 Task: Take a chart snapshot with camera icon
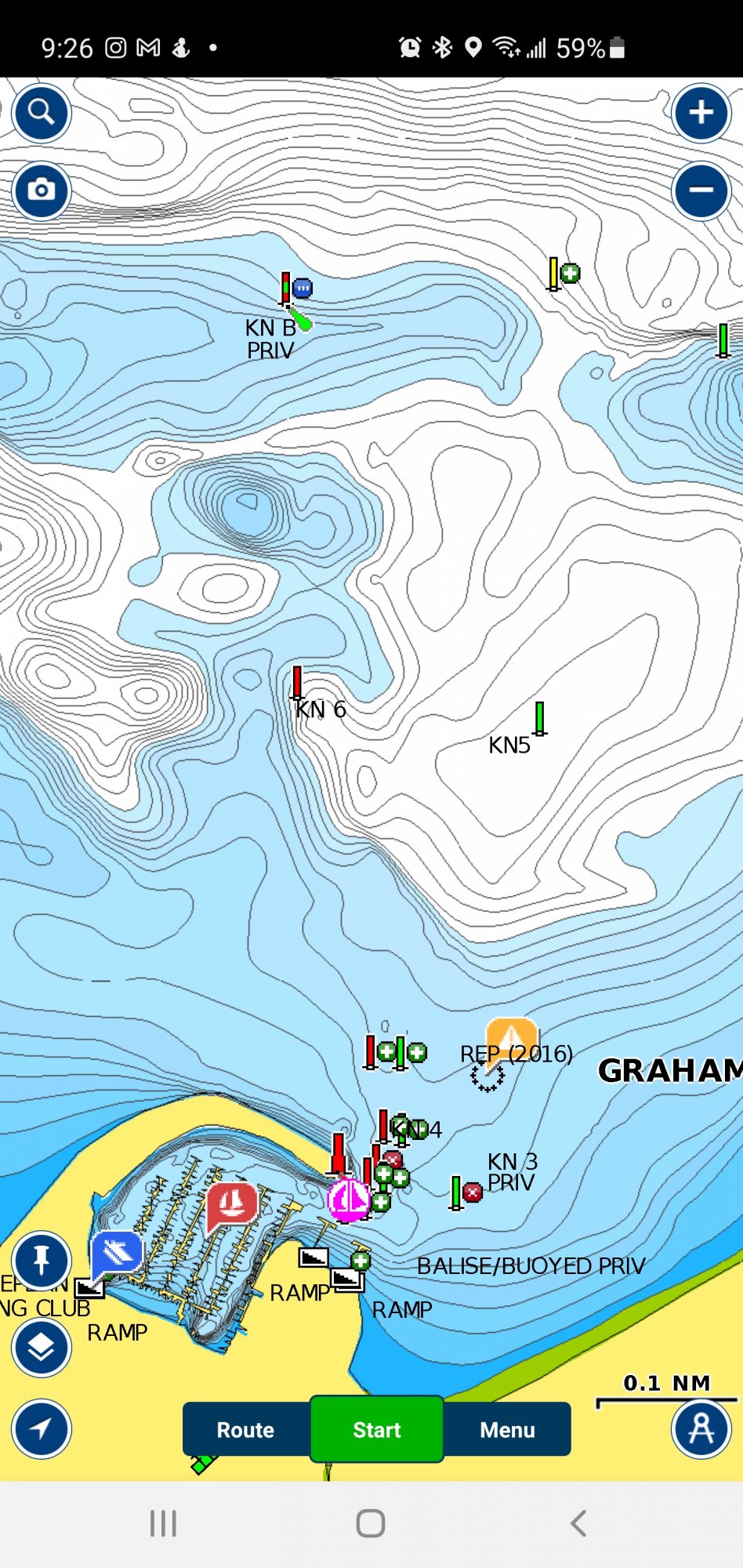(42, 191)
